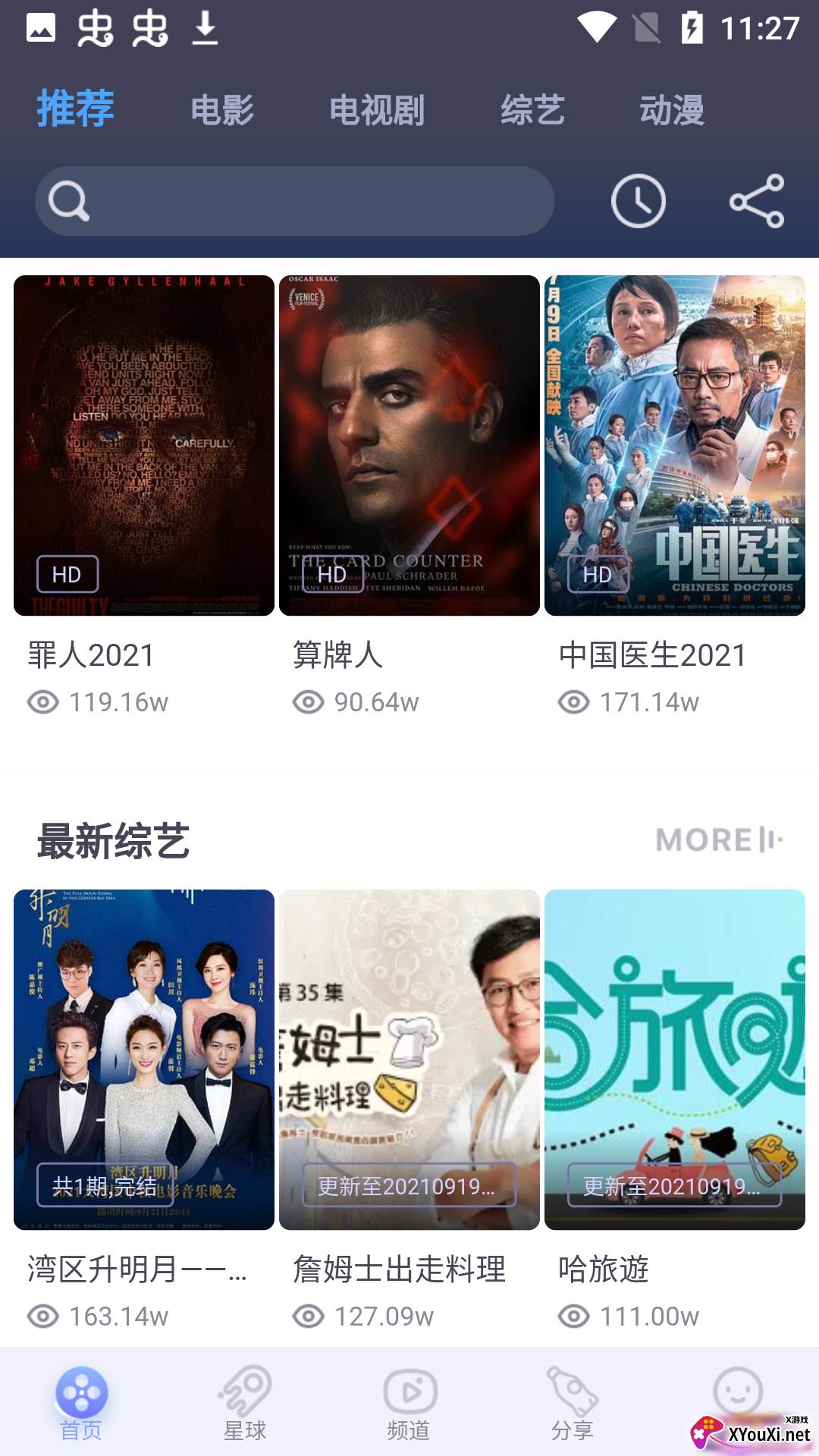
Task: Switch to the 电视剧 tab
Action: point(377,110)
